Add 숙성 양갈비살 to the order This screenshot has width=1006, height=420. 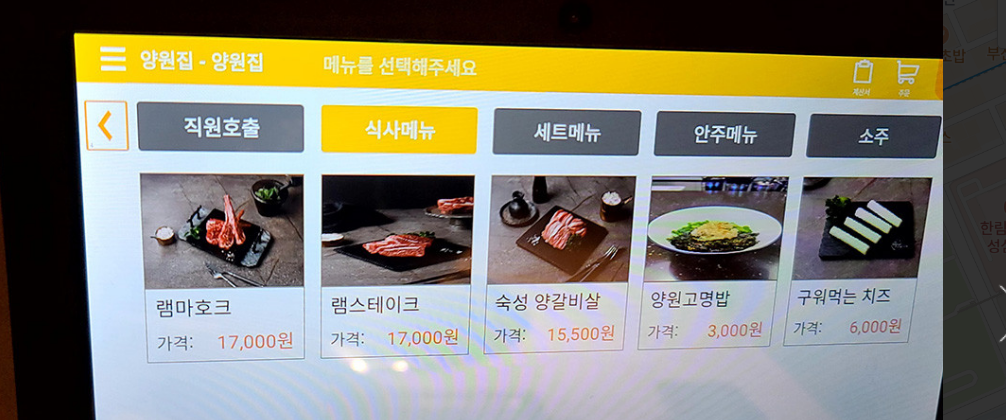559,262
